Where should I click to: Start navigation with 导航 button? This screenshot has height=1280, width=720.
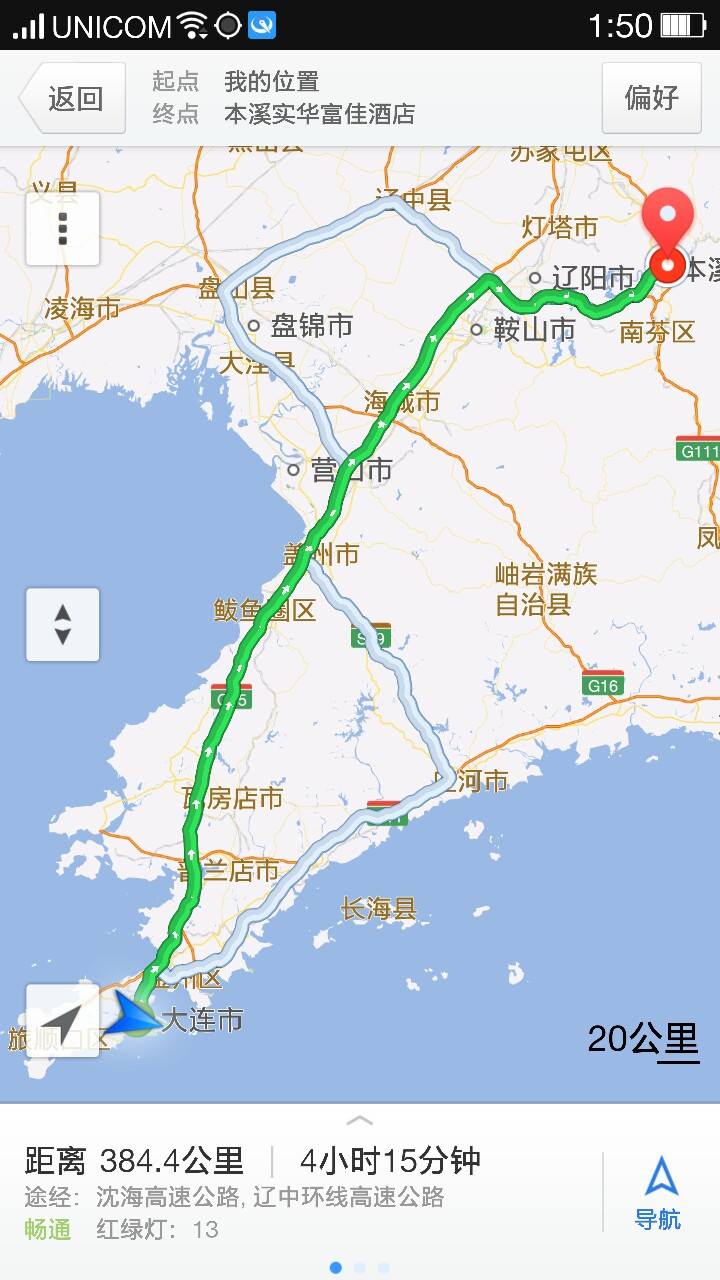point(658,1192)
